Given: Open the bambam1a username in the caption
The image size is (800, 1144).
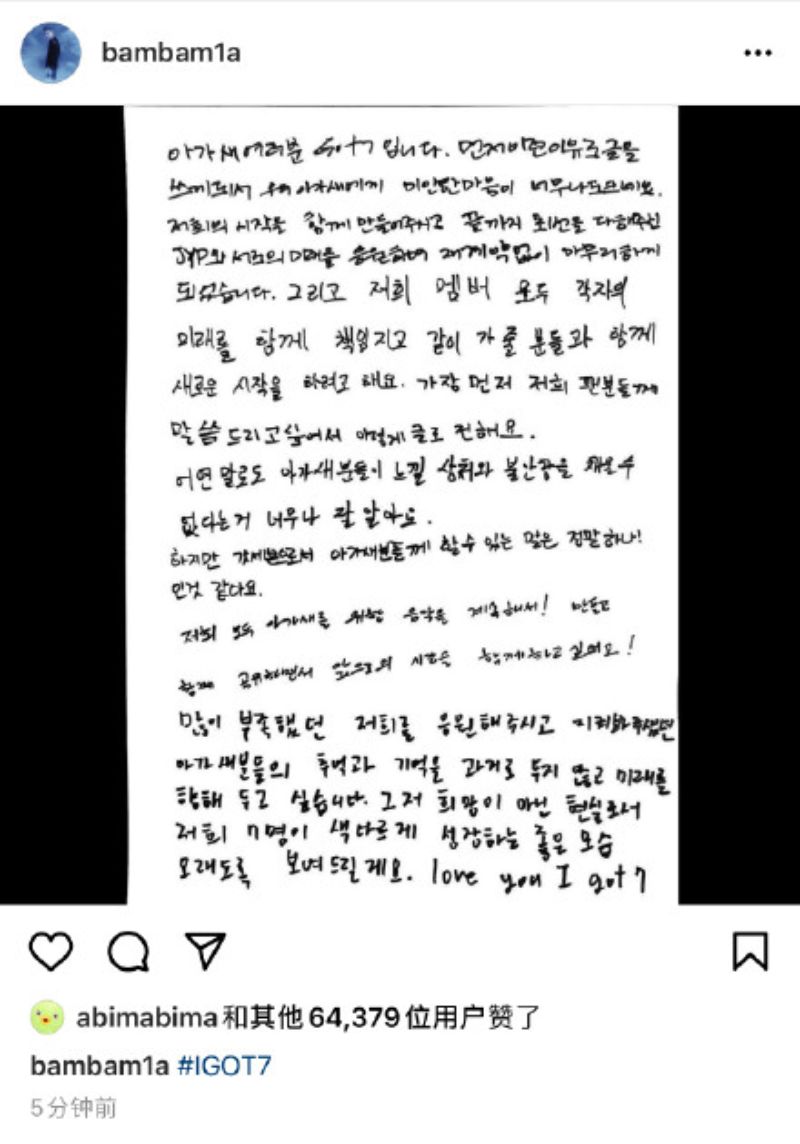Looking at the screenshot, I should [x=100, y=1066].
